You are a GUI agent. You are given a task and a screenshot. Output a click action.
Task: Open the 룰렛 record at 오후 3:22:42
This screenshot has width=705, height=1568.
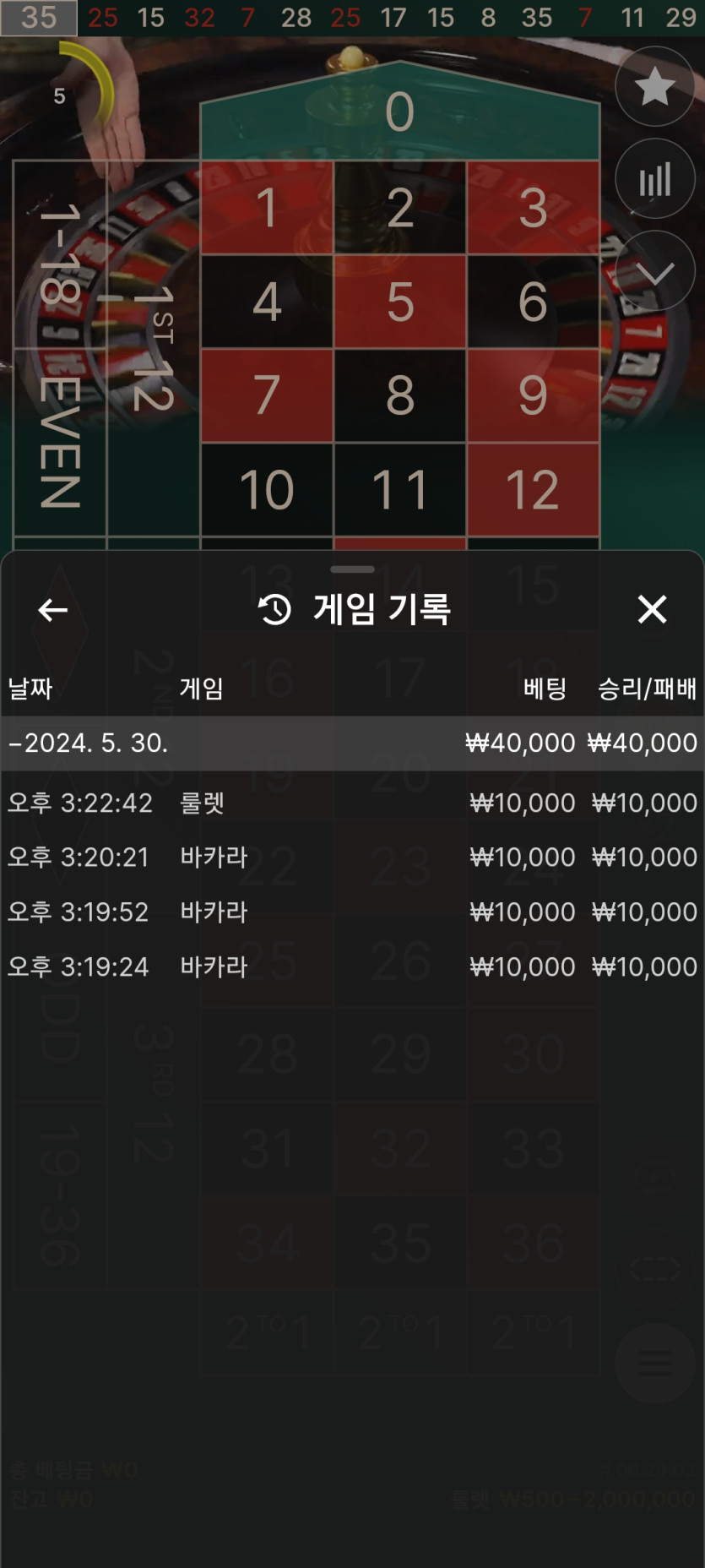click(352, 803)
